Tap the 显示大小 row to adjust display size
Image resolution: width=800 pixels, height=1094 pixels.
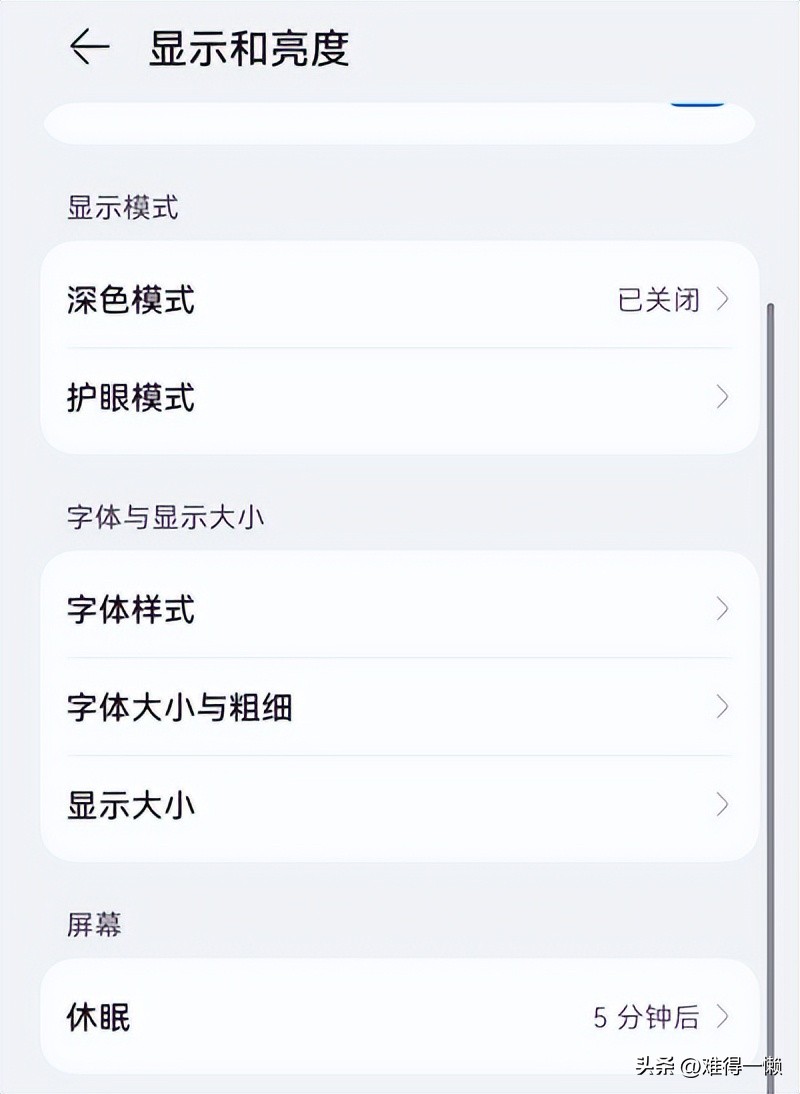(x=400, y=804)
